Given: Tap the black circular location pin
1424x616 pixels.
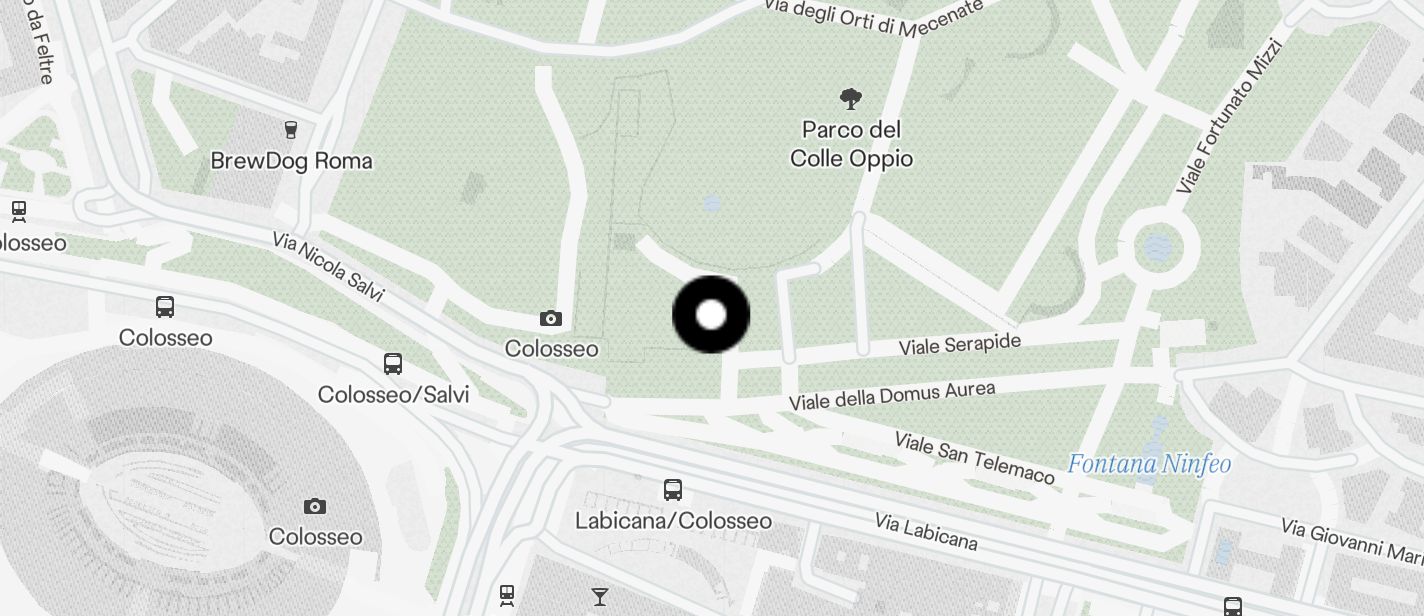Looking at the screenshot, I should [x=711, y=315].
